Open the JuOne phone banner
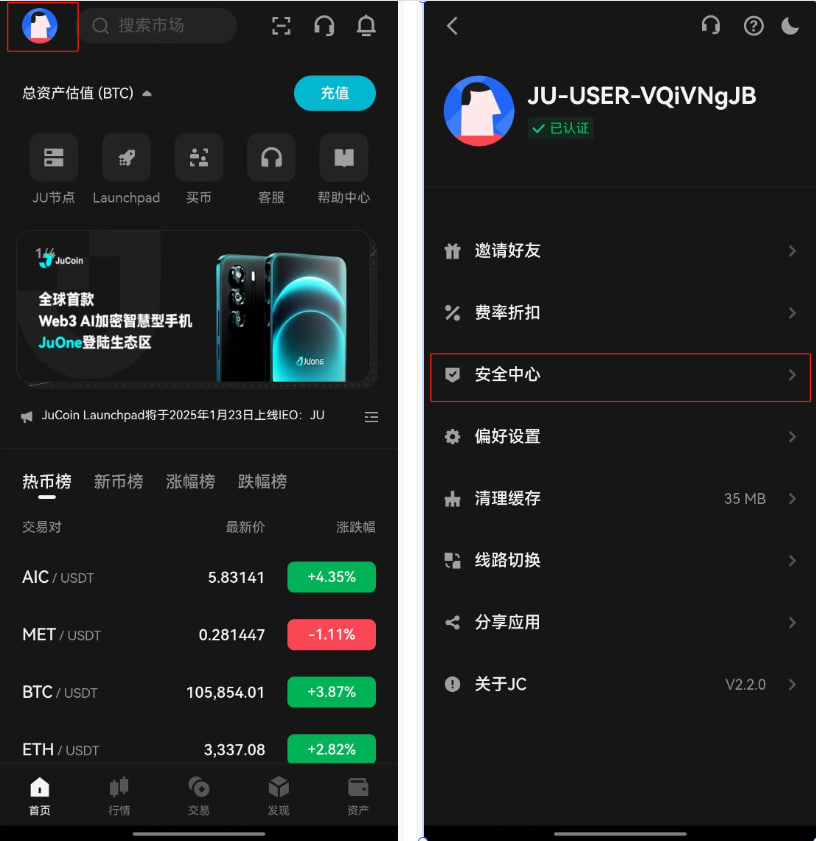816x841 pixels. (x=196, y=308)
